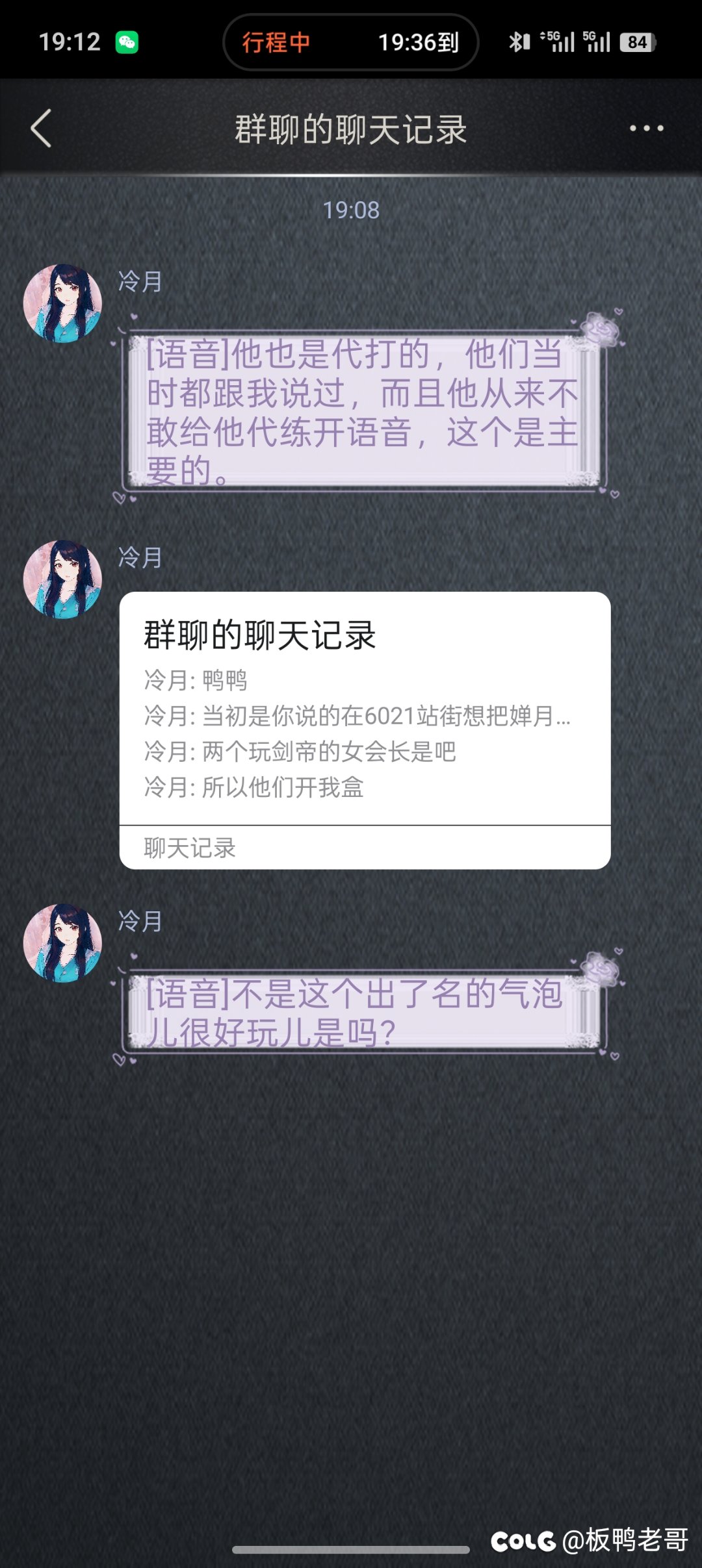Open the 行程中 trip status pill
702x1568 pixels.
[x=350, y=43]
